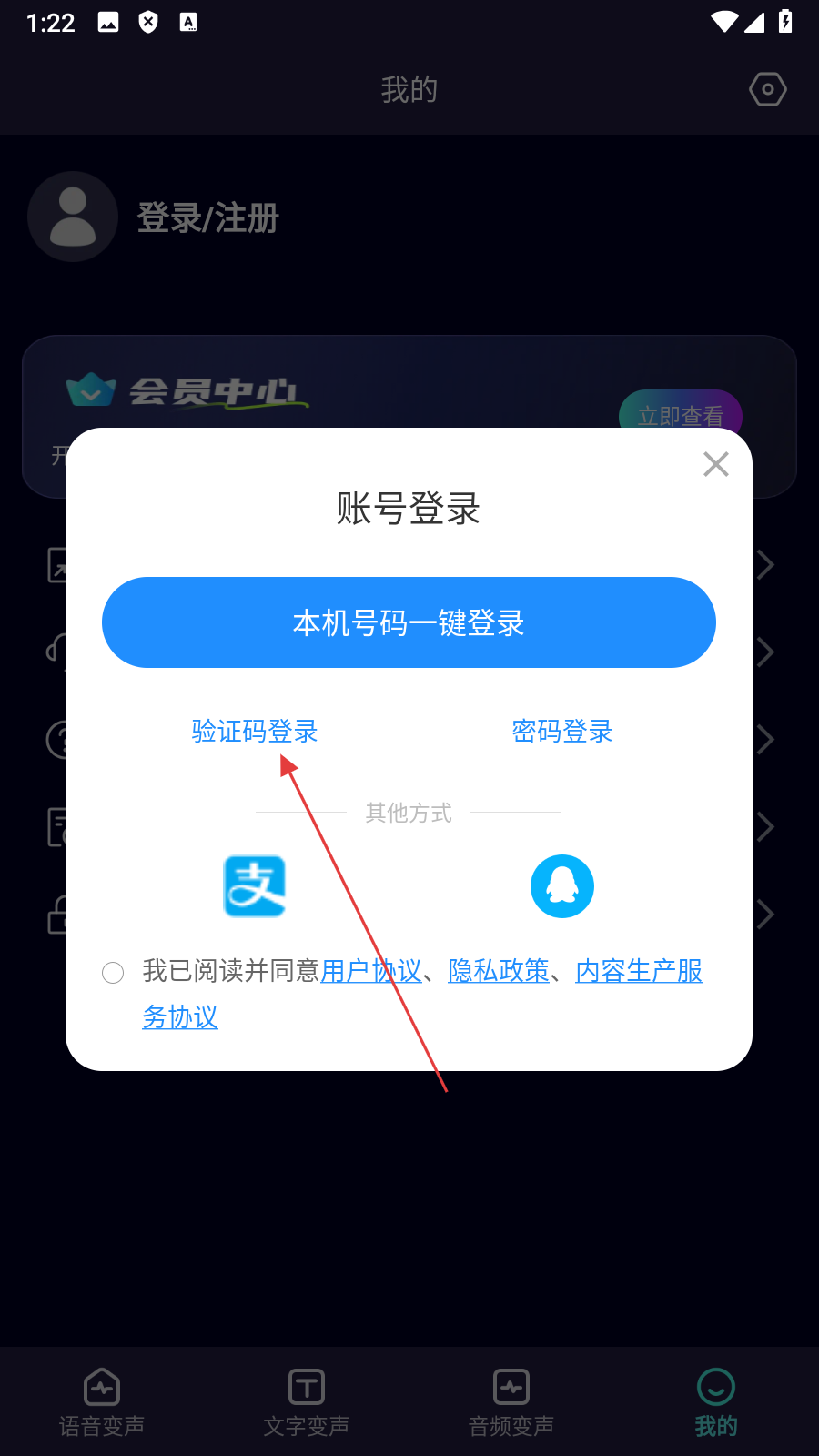The width and height of the screenshot is (819, 1456).
Task: Open settings hexagon icon
Action: click(x=767, y=89)
